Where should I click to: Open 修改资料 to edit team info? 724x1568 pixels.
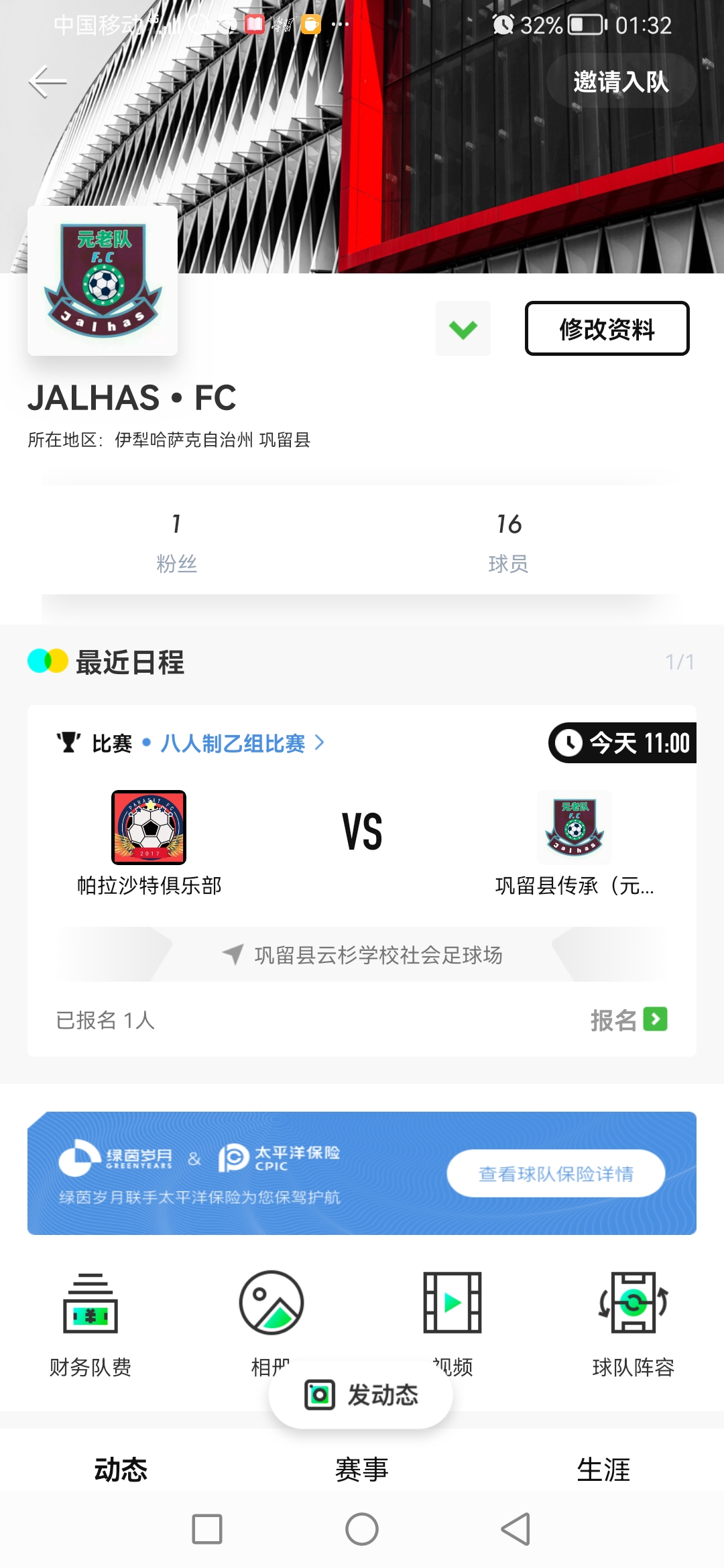(x=607, y=328)
